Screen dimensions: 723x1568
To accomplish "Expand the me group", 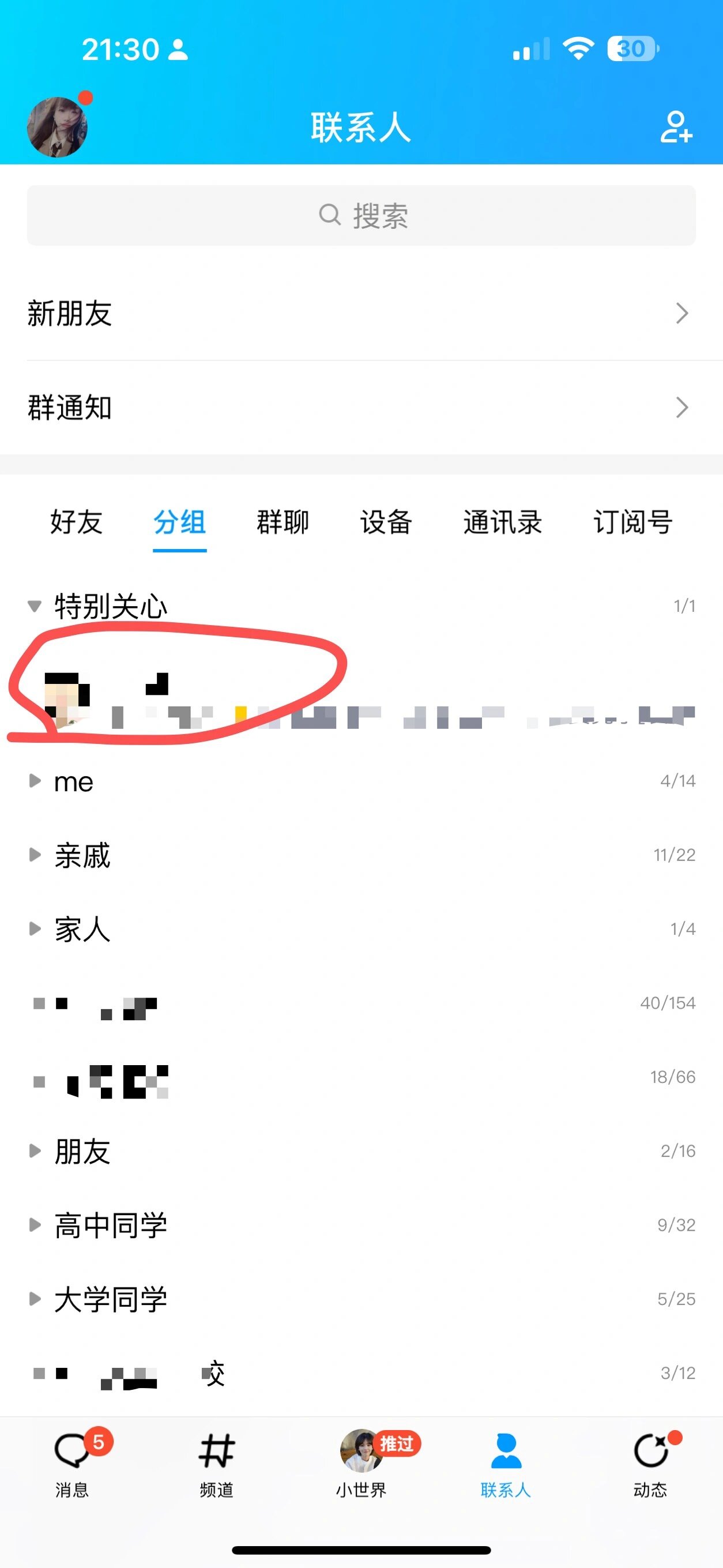I will 73,781.
